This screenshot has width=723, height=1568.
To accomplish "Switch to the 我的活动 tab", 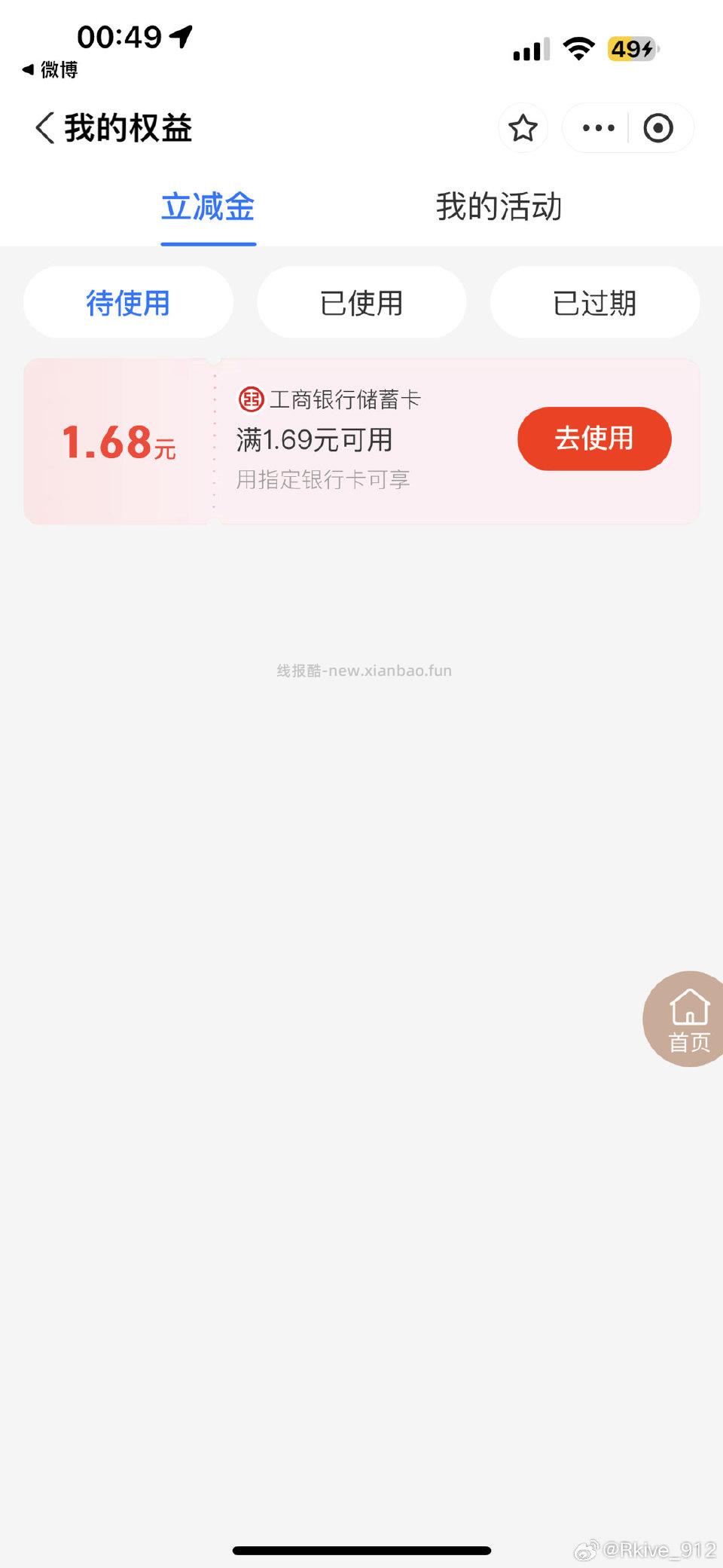I will (499, 207).
